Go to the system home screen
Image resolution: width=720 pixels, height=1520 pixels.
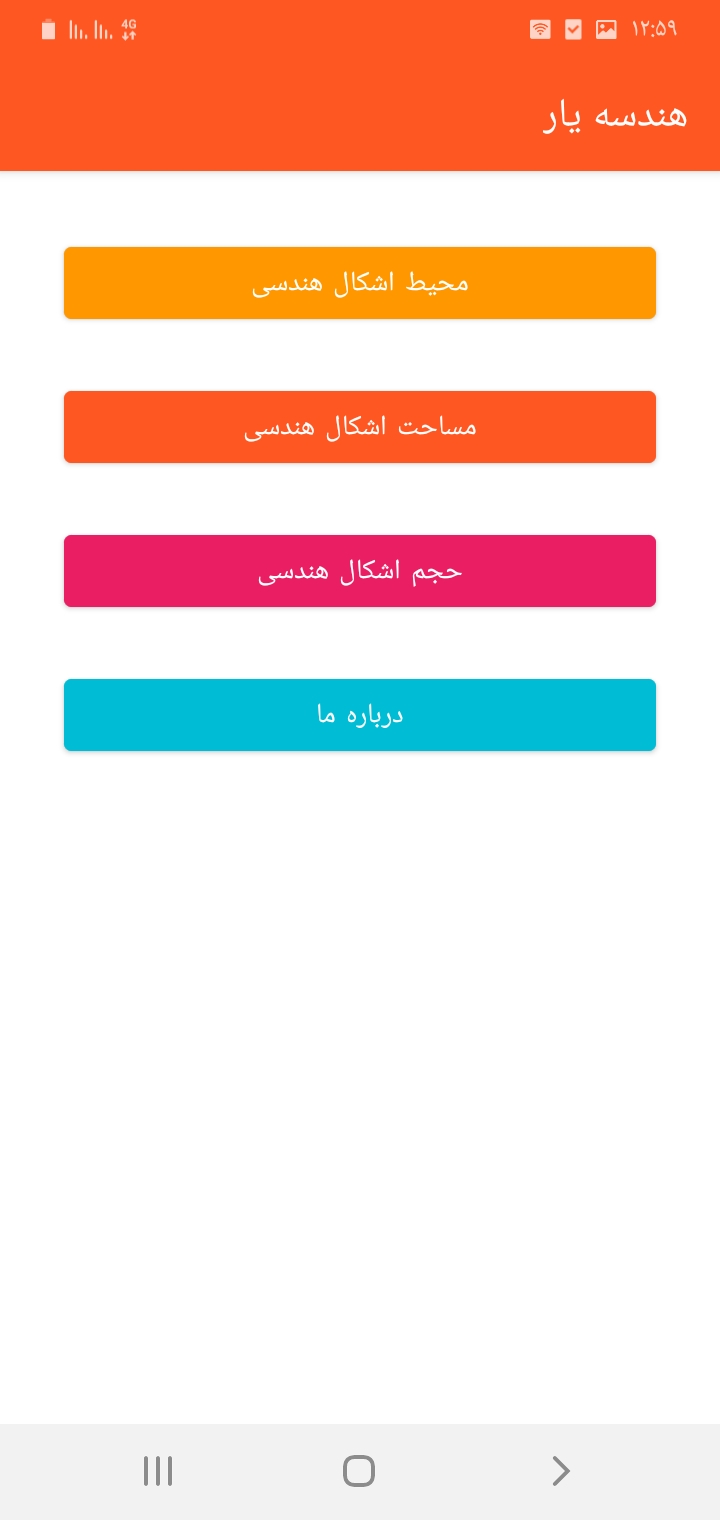359,1471
